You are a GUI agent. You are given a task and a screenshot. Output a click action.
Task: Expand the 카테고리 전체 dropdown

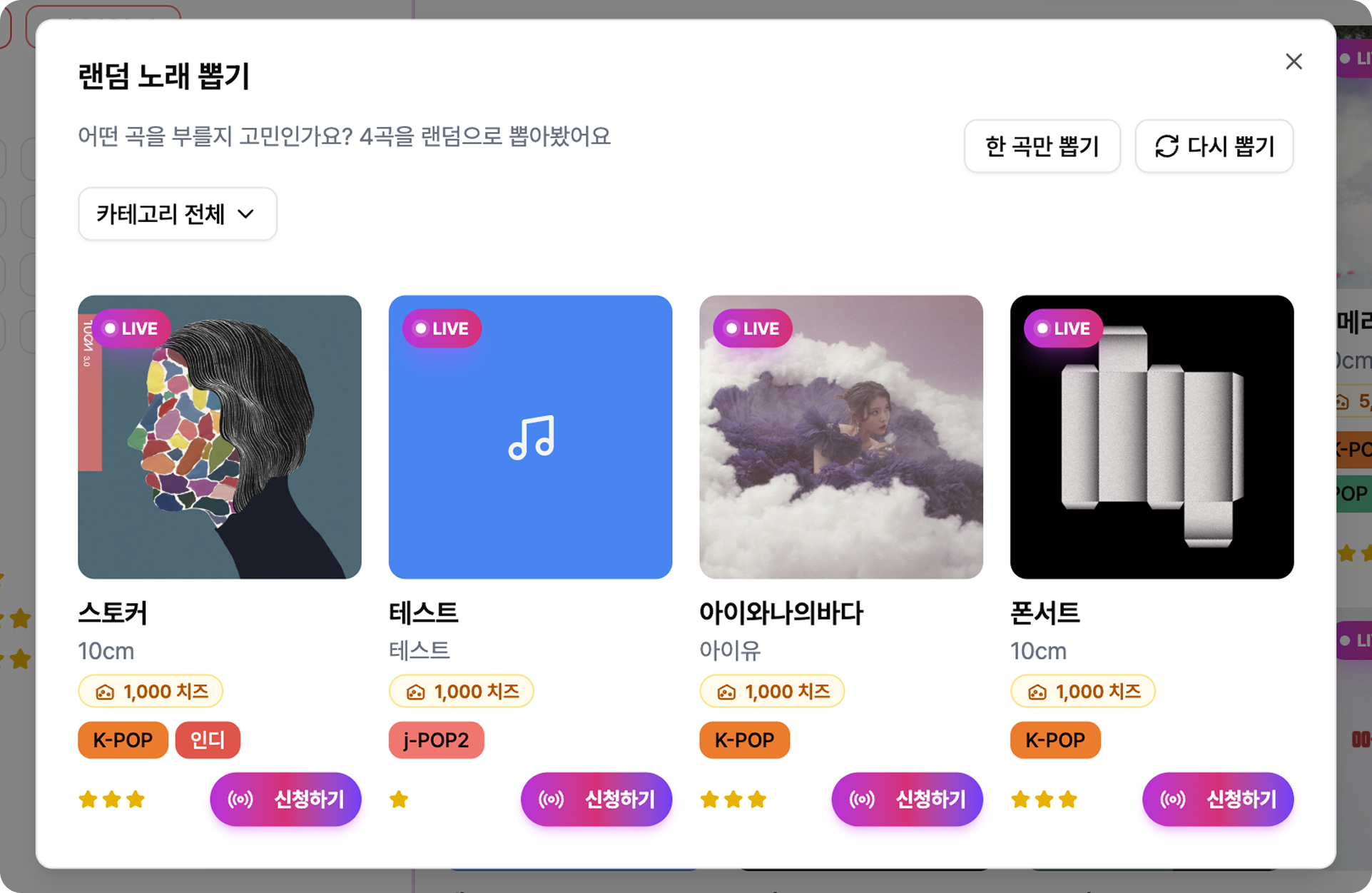pyautogui.click(x=177, y=214)
